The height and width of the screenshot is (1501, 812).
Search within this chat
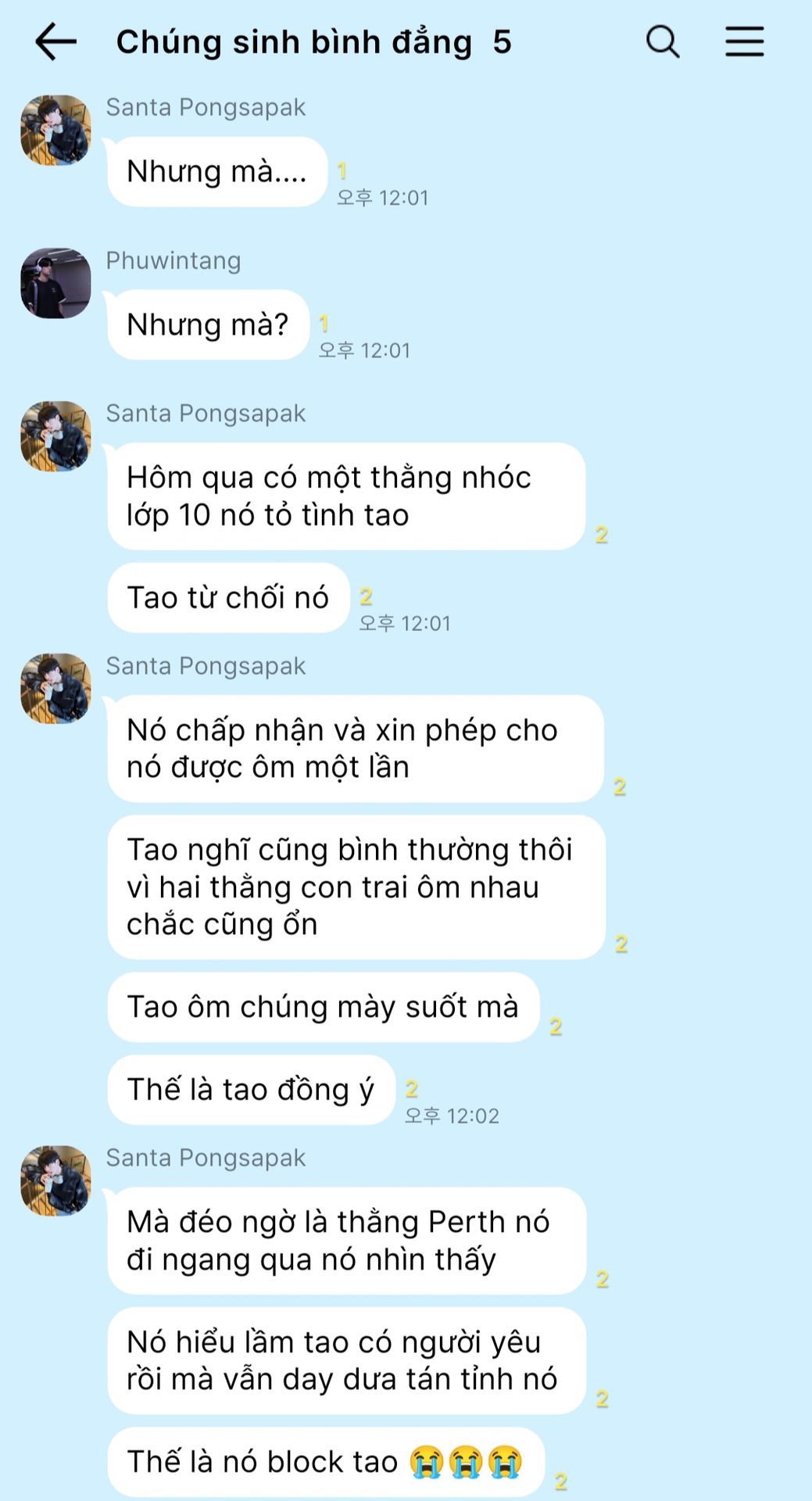pyautogui.click(x=662, y=41)
